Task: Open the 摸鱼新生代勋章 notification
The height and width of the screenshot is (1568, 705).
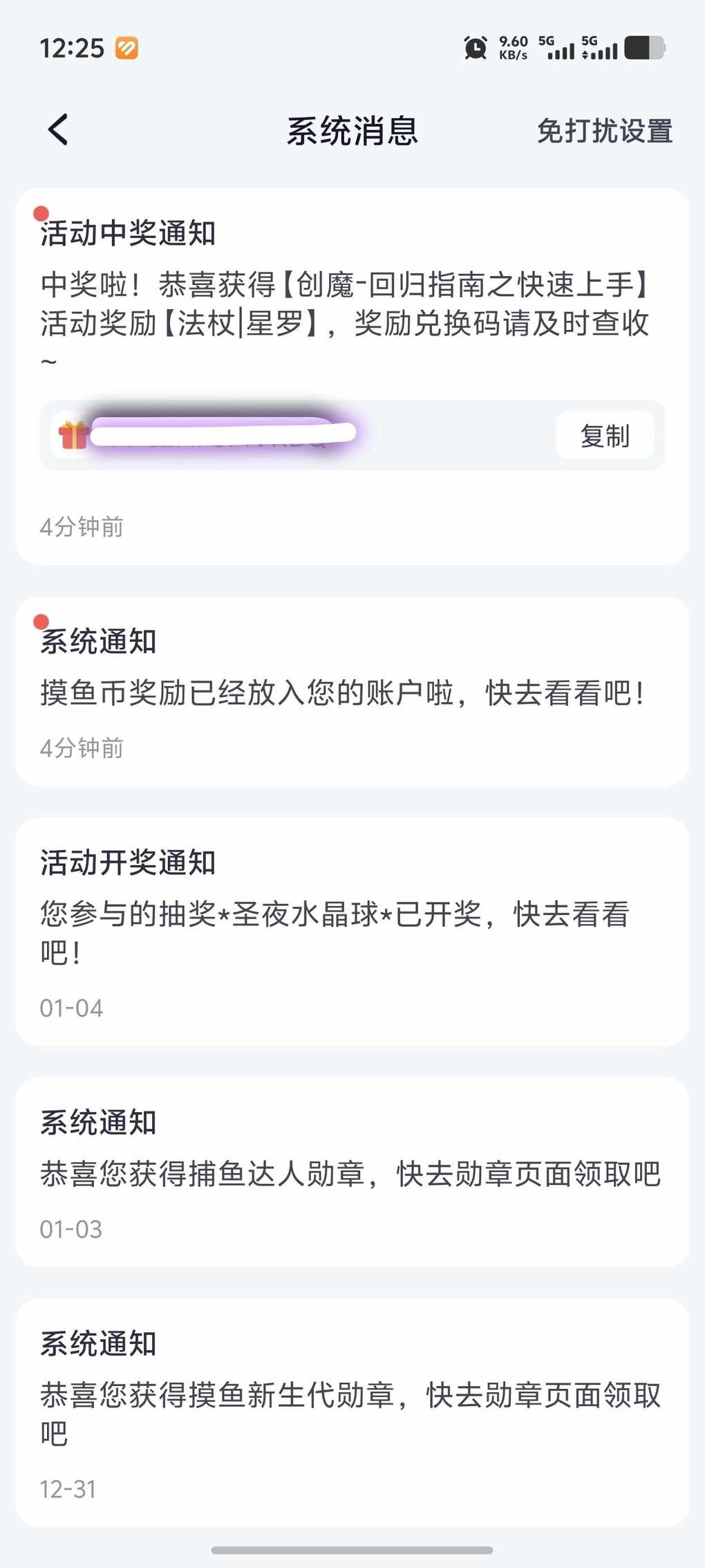Action: pyautogui.click(x=346, y=1411)
